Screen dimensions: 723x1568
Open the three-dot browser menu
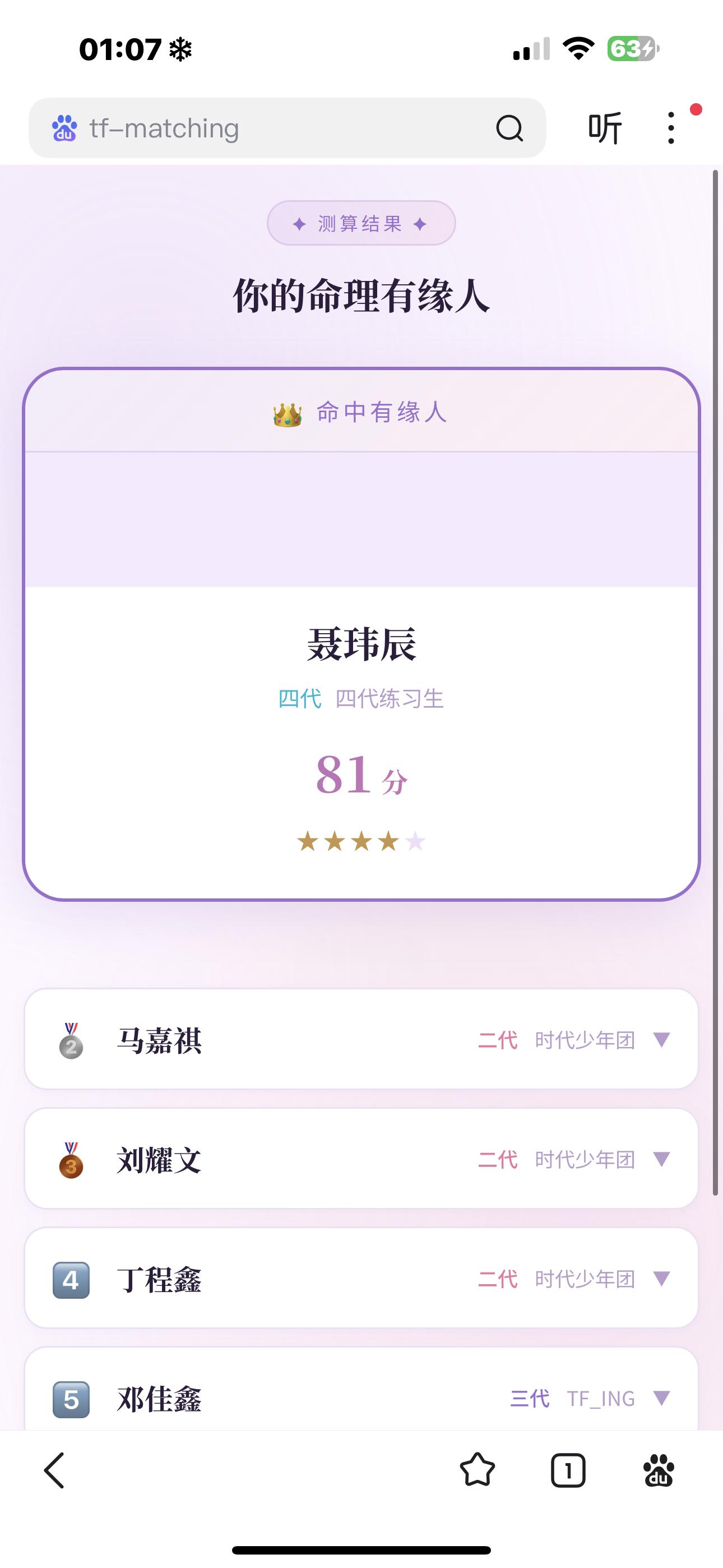click(x=671, y=128)
